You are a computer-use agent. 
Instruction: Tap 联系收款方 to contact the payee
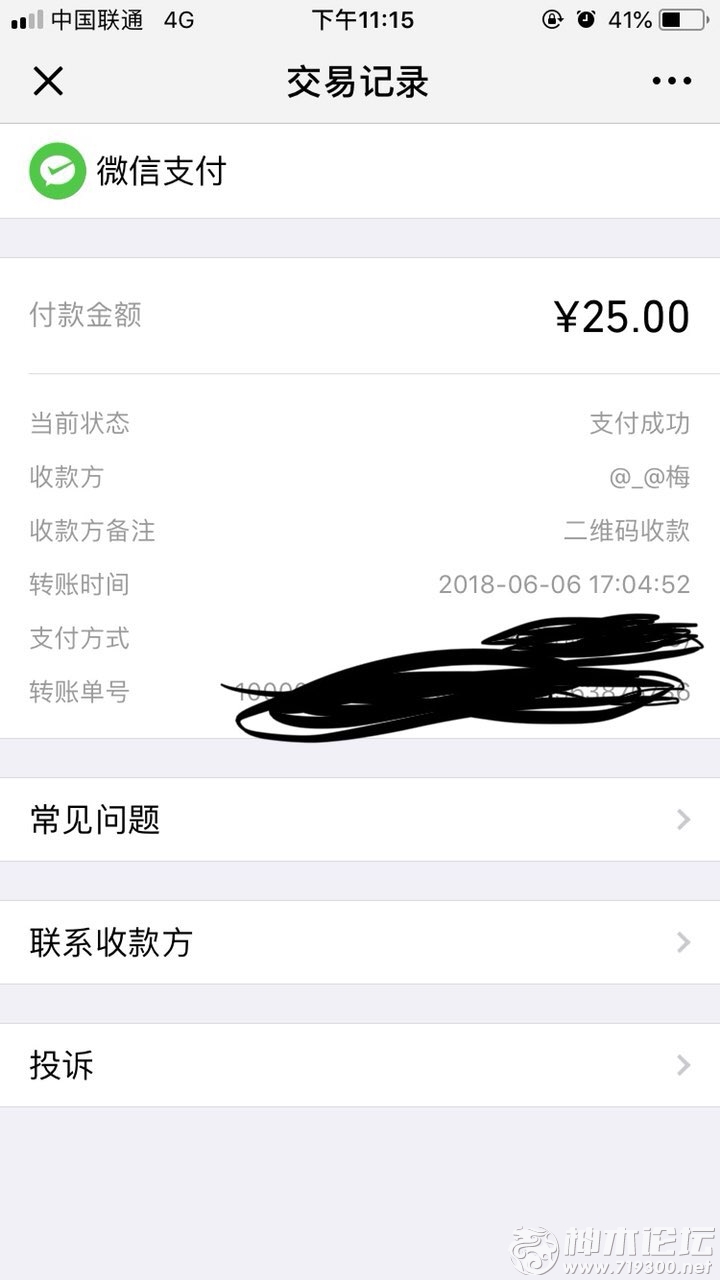[360, 942]
